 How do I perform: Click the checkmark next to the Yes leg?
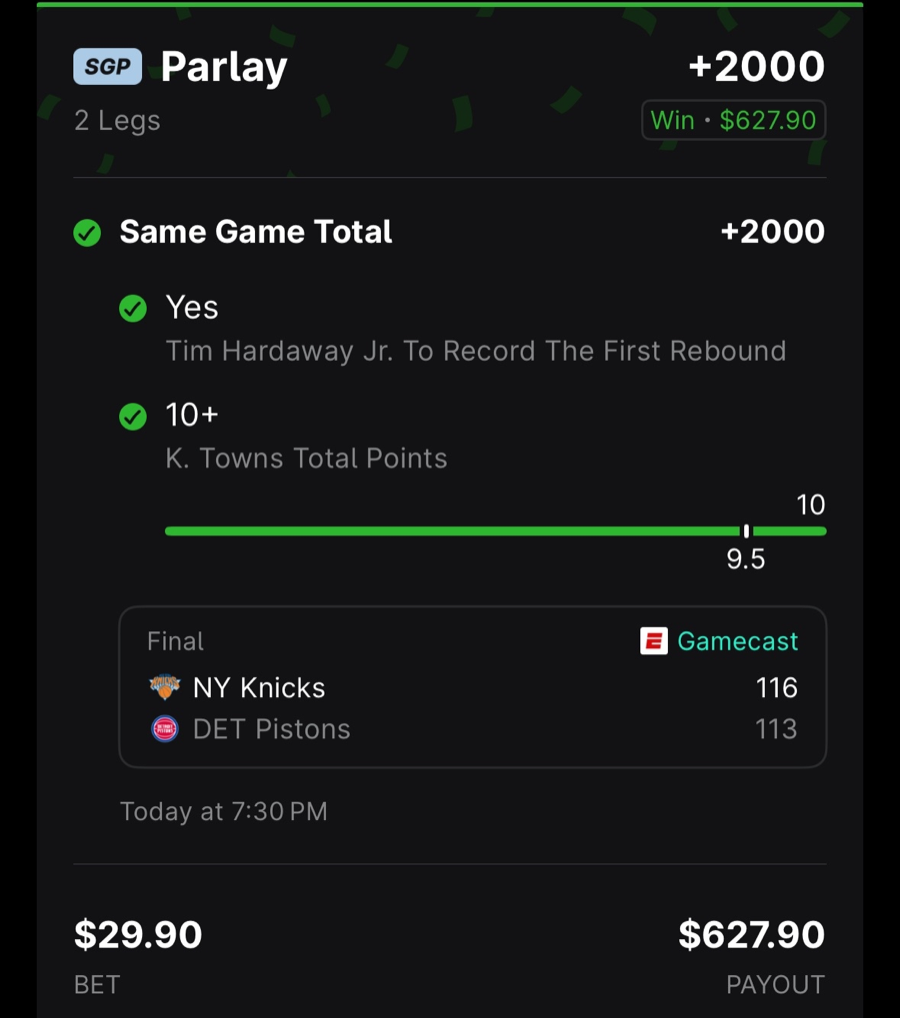pos(133,309)
